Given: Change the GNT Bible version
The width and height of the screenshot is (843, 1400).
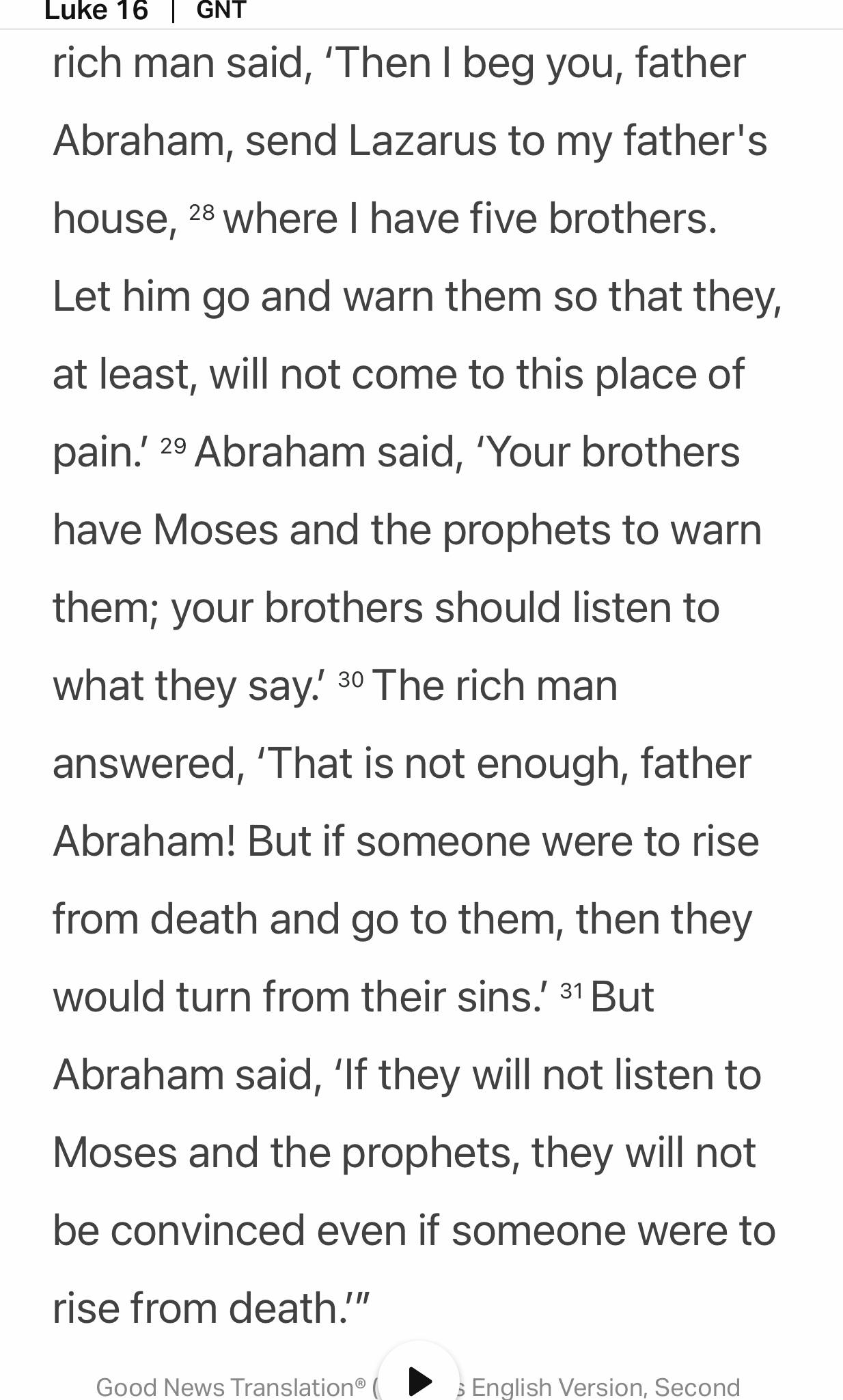Looking at the screenshot, I should (x=221, y=10).
